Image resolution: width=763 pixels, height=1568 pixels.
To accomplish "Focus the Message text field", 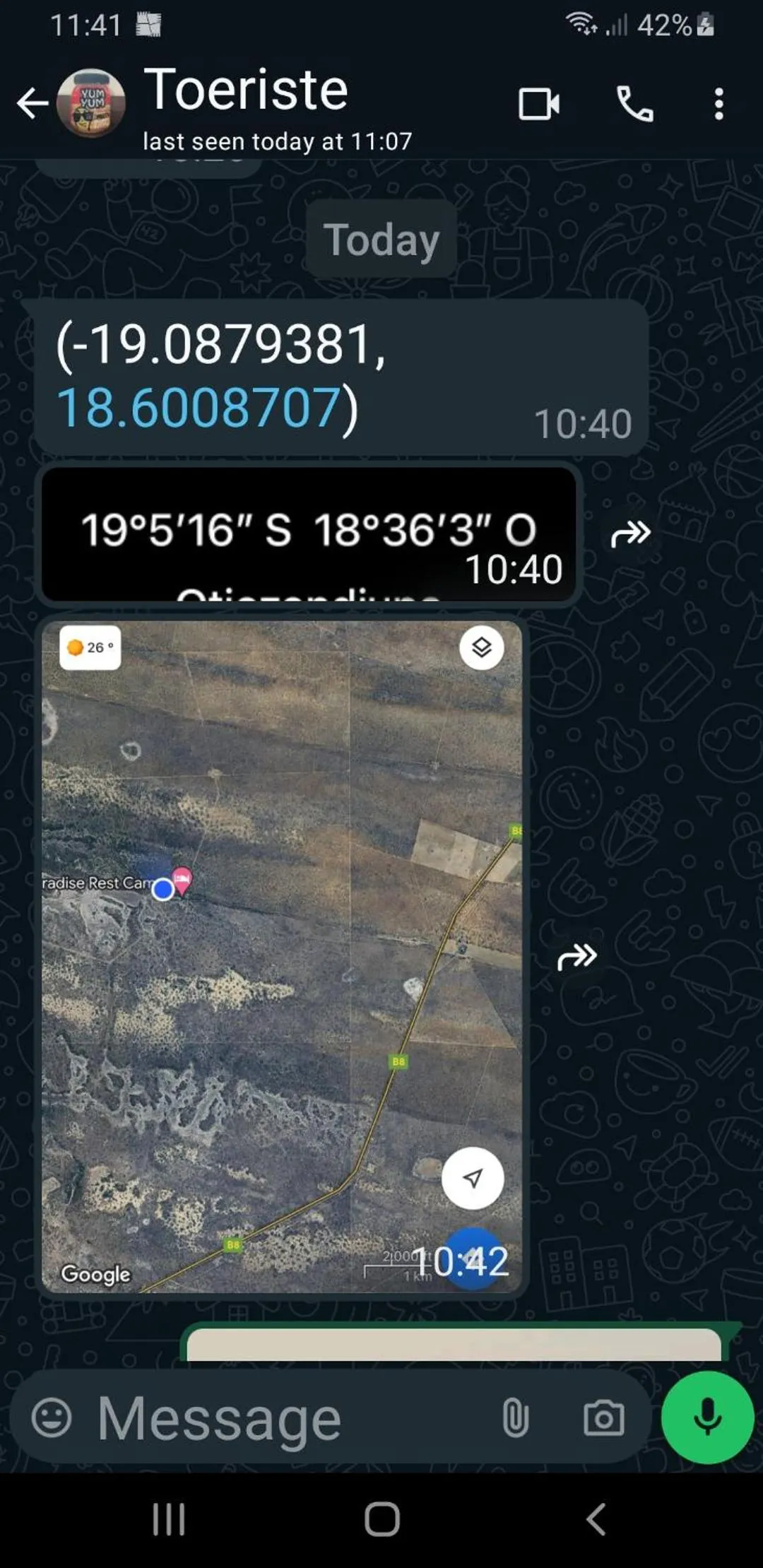I will (283, 1417).
